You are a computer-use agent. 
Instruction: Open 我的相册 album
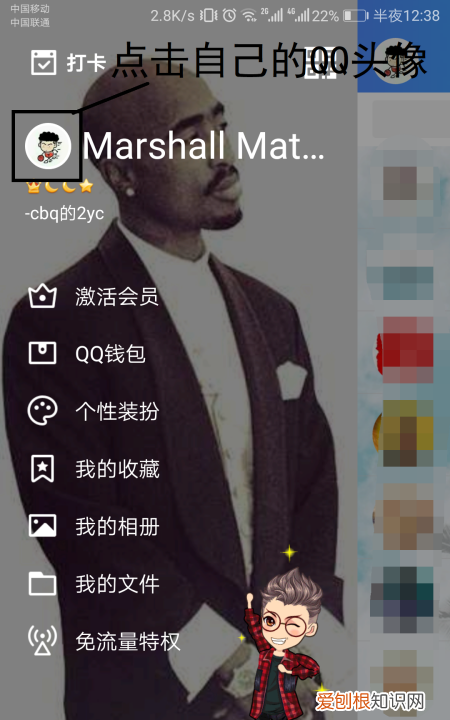94,526
